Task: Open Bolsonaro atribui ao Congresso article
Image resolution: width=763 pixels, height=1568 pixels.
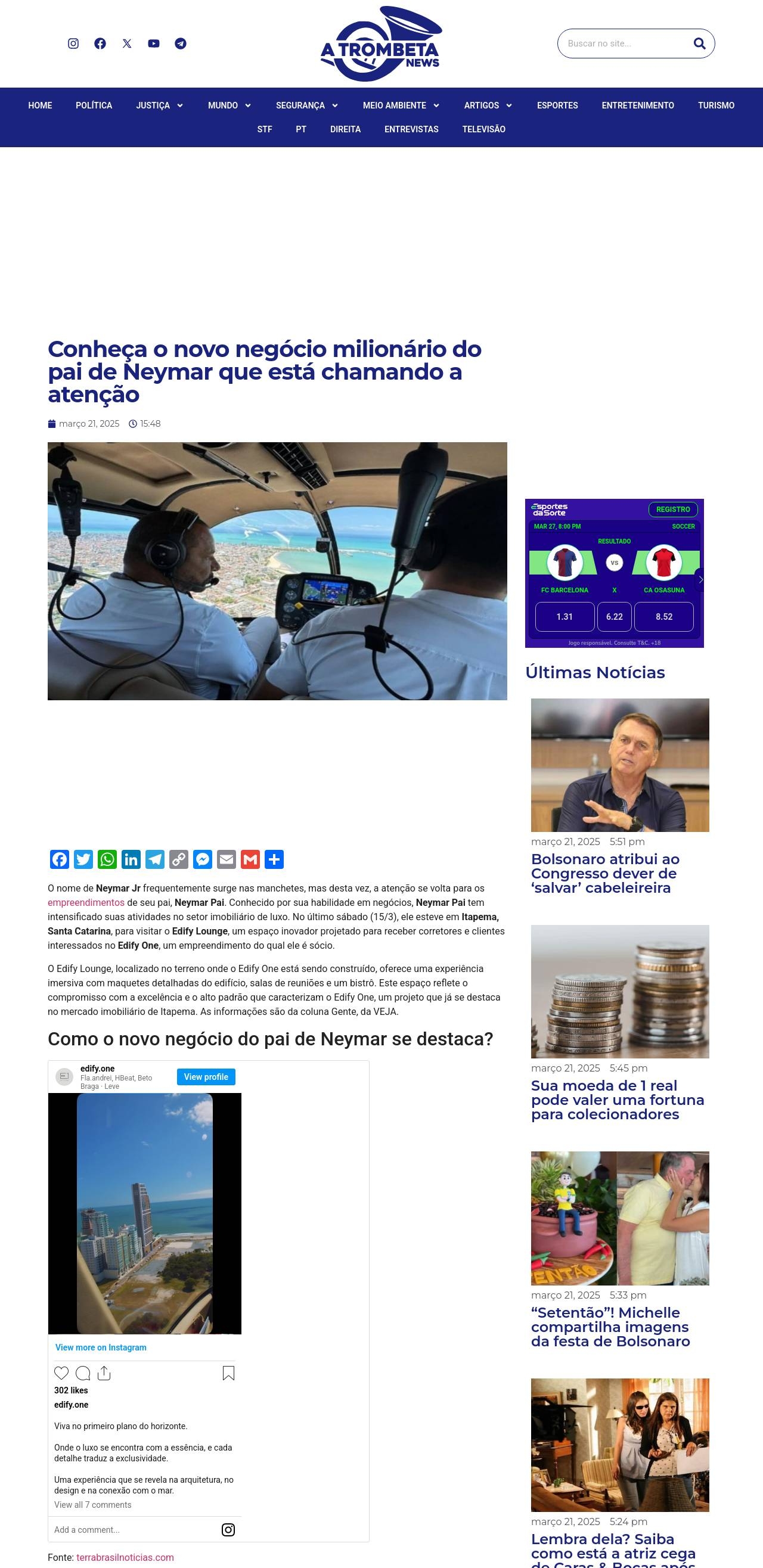Action: tap(604, 873)
